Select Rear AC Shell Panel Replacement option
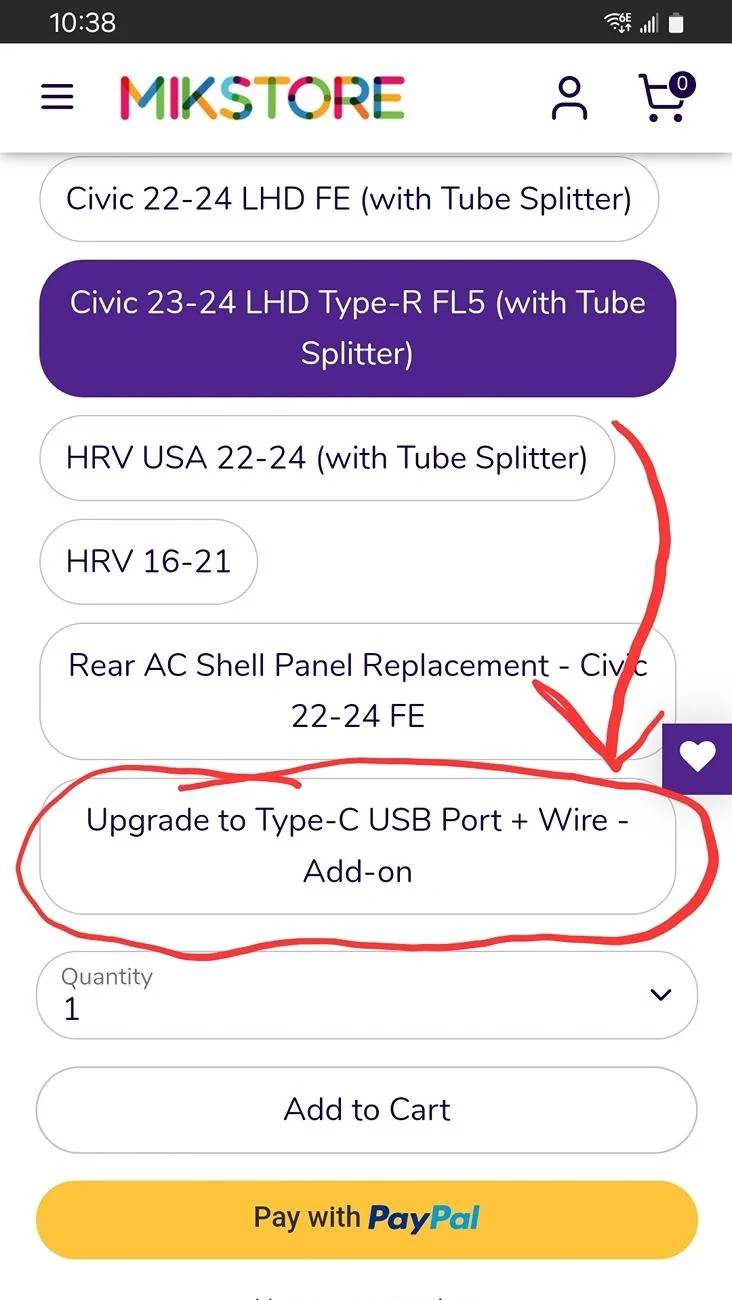The image size is (732, 1300). tap(357, 690)
